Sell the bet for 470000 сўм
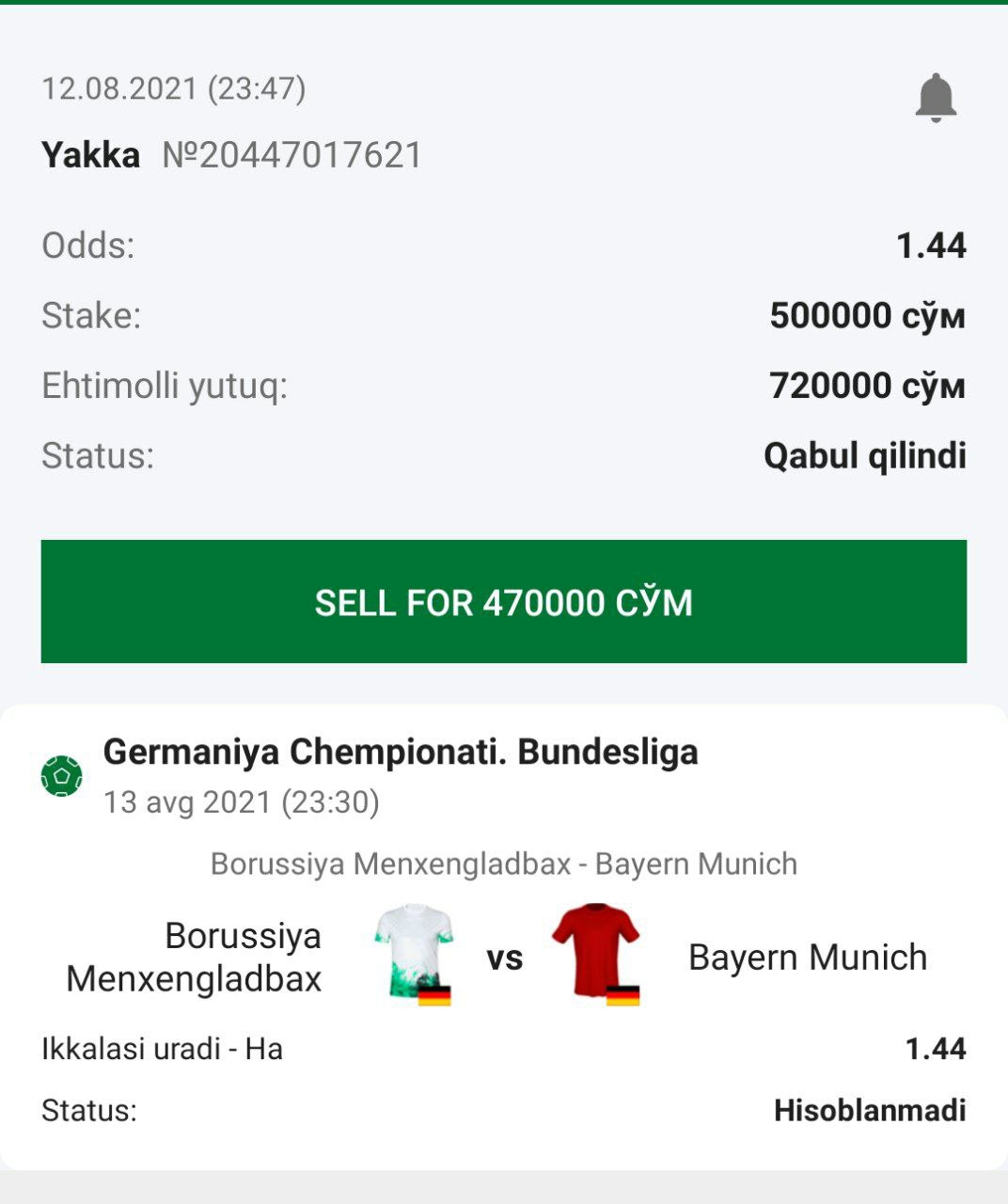 coord(504,602)
